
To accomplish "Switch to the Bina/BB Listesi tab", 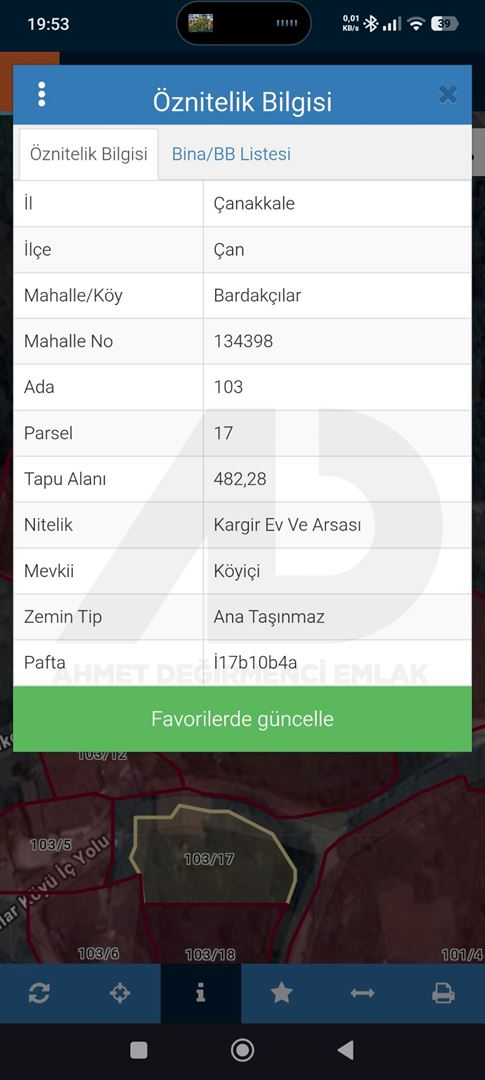I will tap(231, 154).
